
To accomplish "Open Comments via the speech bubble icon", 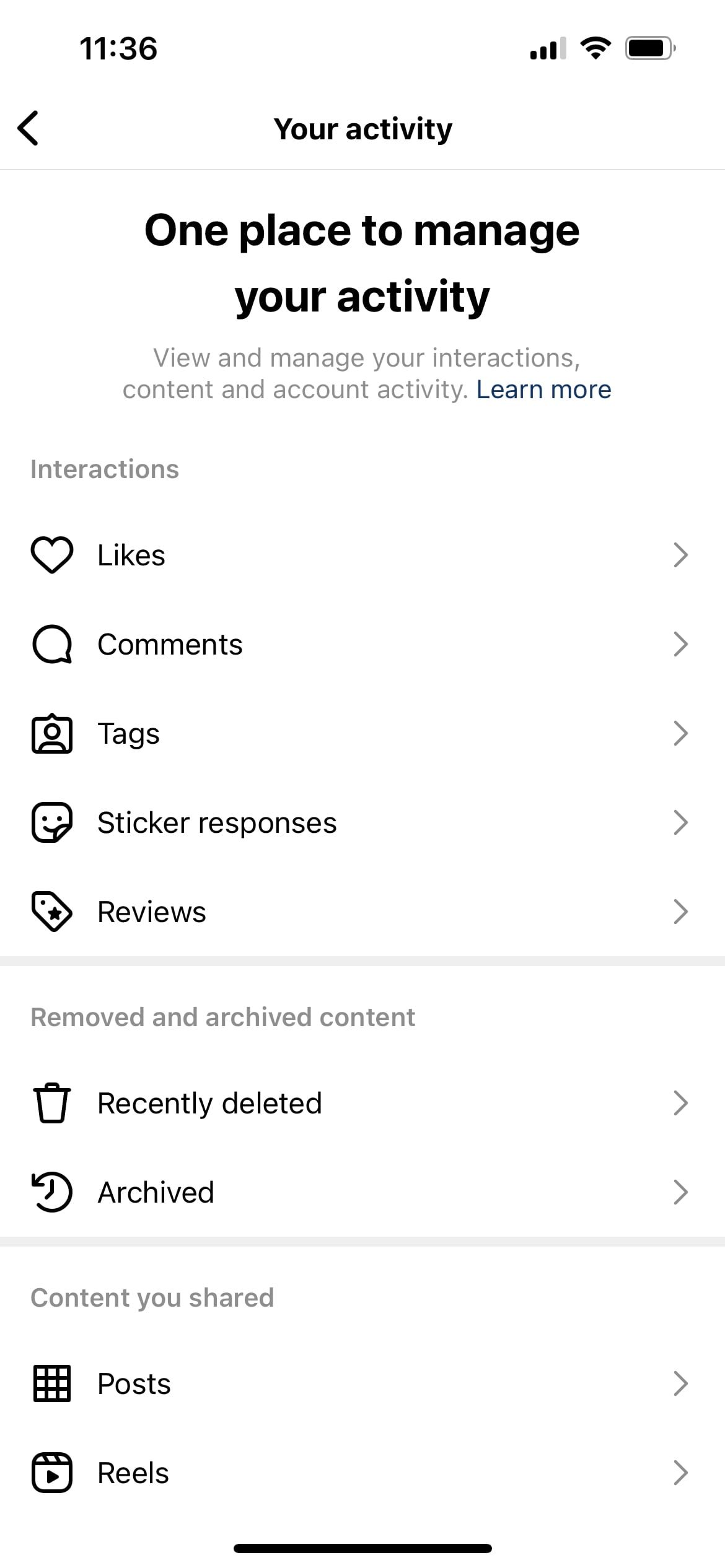I will tap(52, 644).
